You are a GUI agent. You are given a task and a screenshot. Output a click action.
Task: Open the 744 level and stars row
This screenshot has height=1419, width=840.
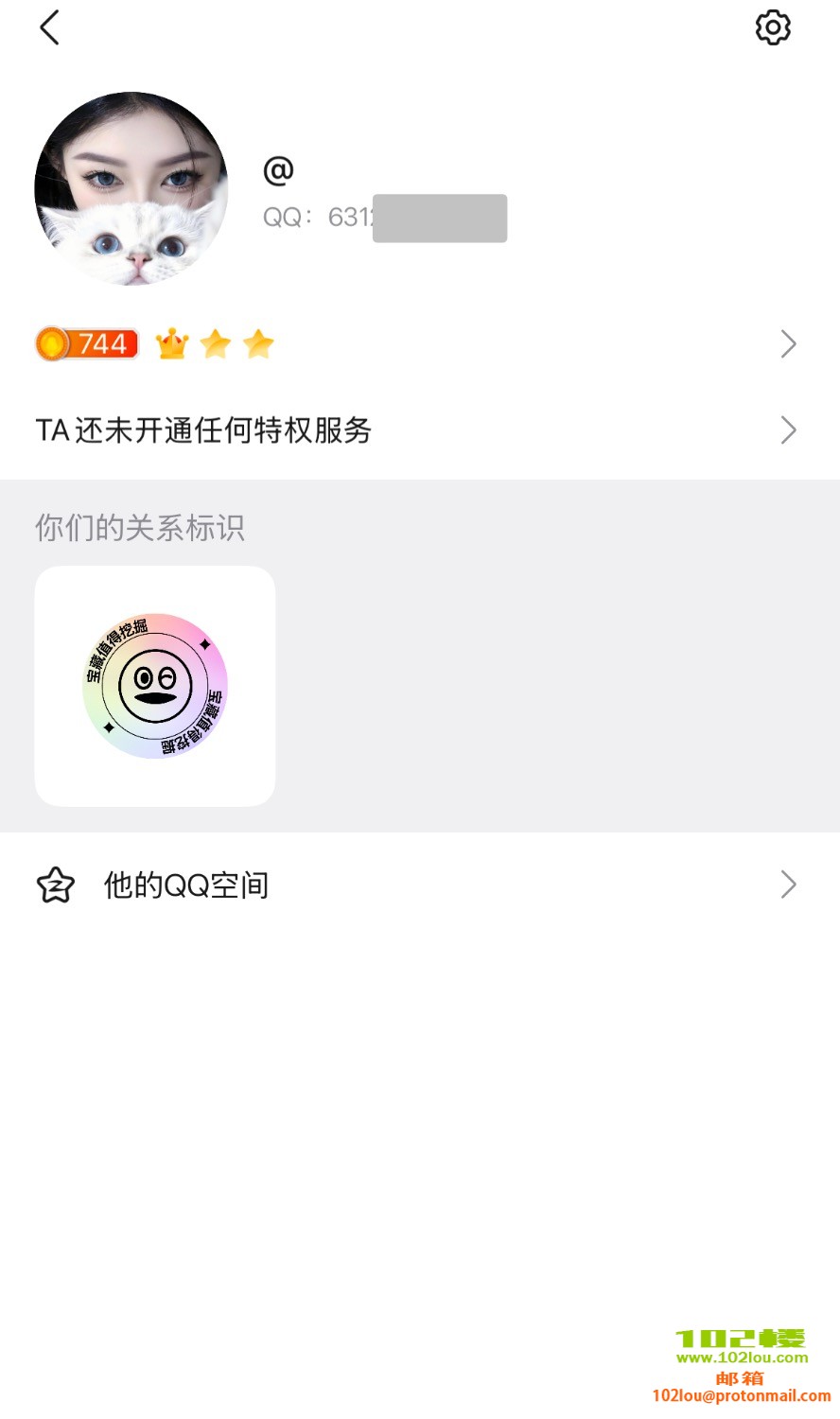click(416, 344)
